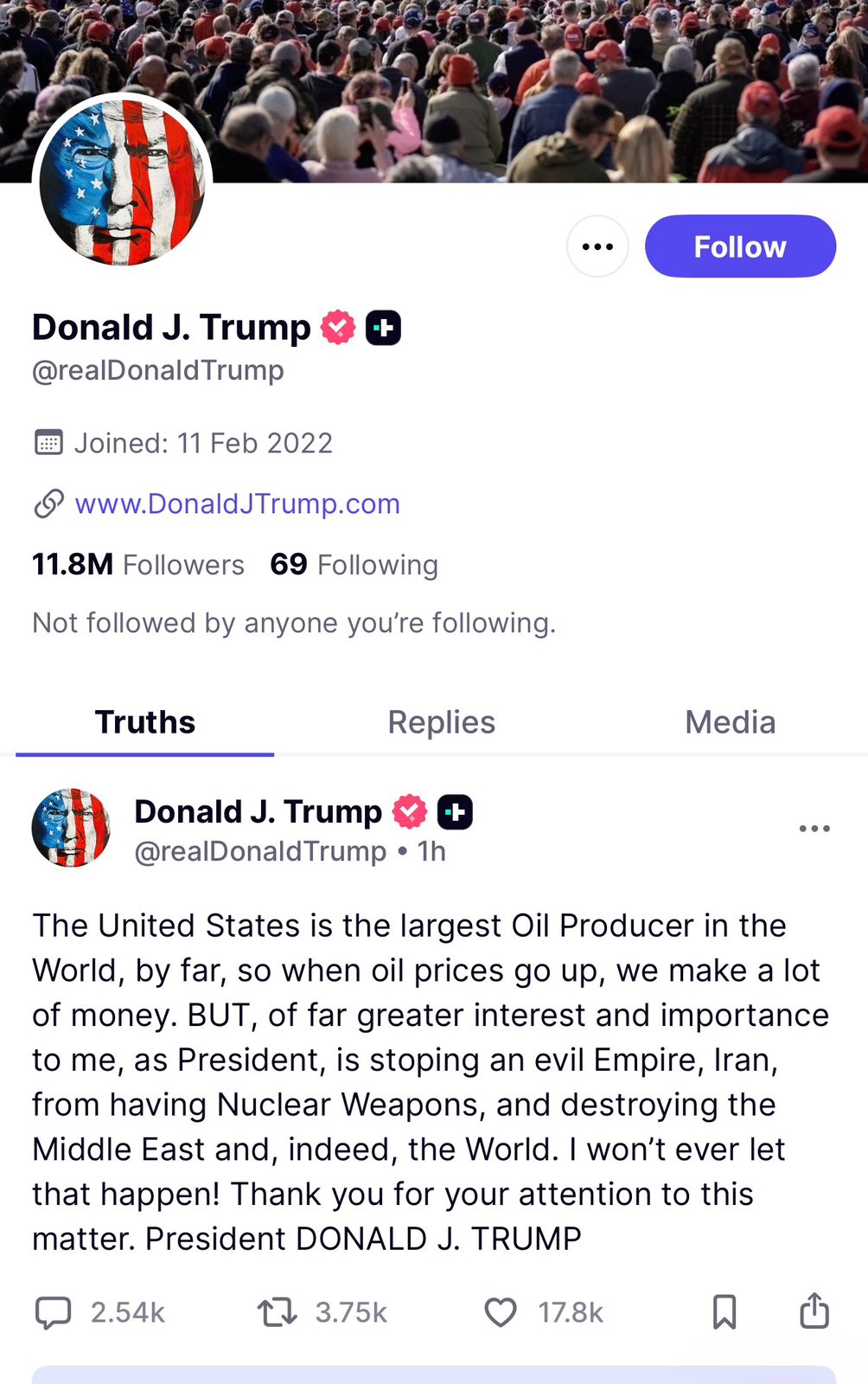Enlarge the large profile avatar picture

tap(122, 182)
